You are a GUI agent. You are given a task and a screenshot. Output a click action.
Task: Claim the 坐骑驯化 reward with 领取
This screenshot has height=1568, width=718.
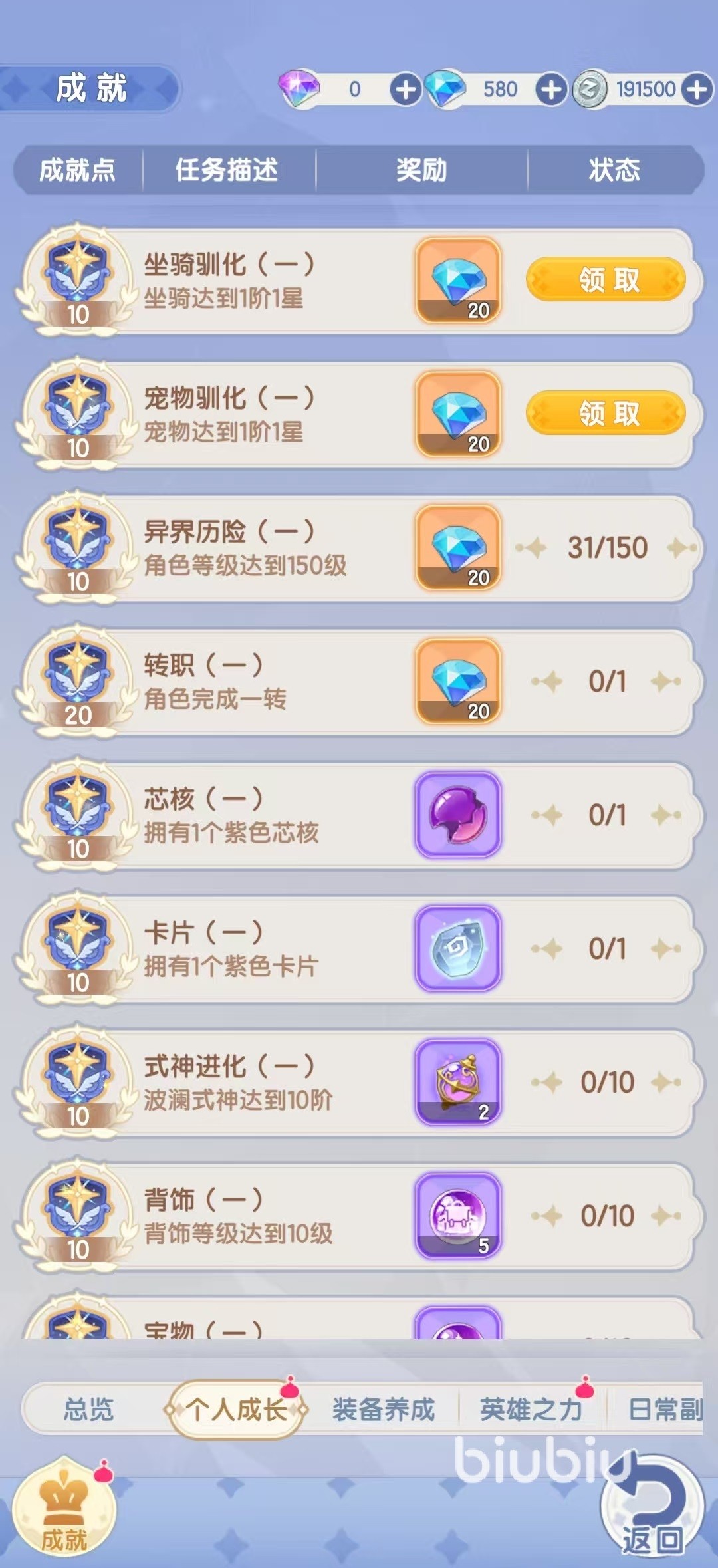(x=606, y=280)
